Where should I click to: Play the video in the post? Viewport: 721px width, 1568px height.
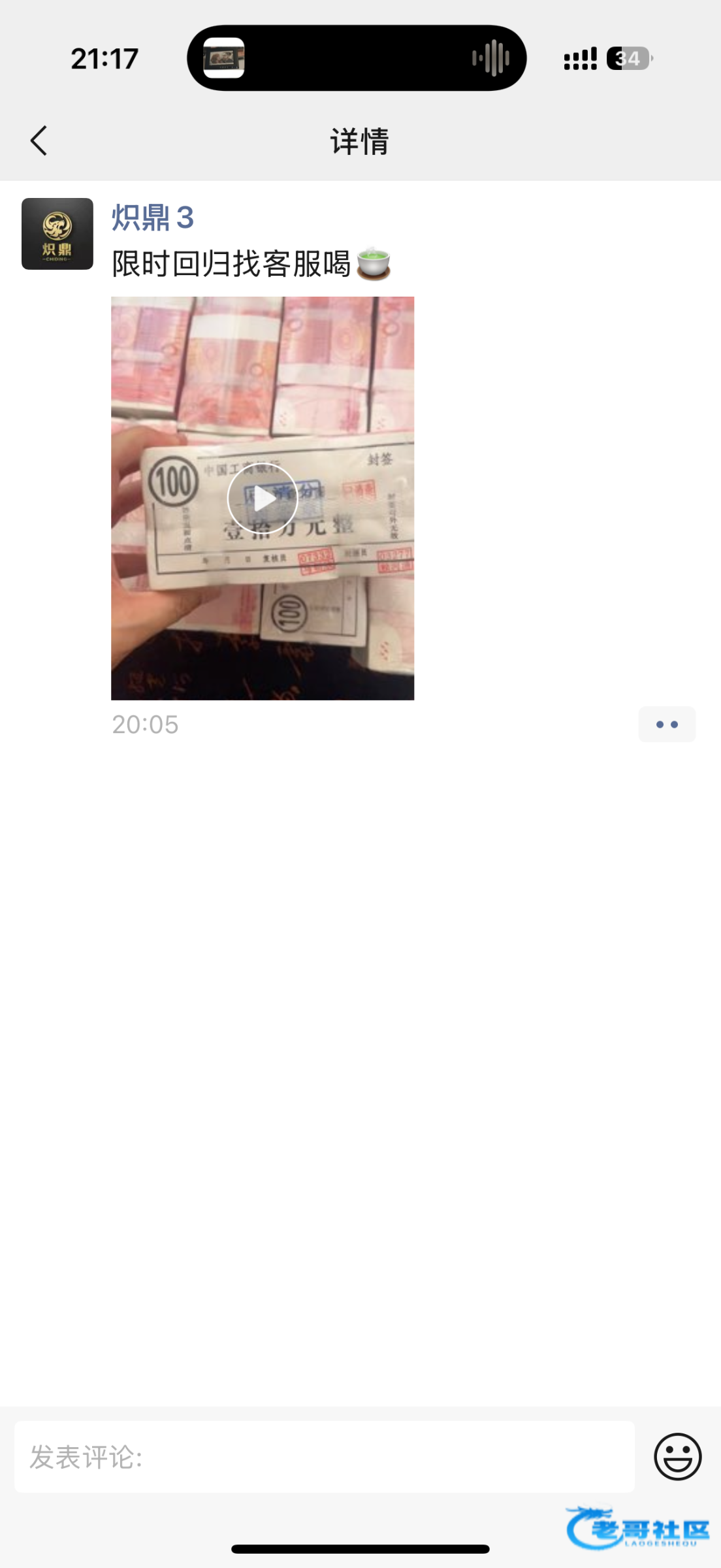[263, 498]
